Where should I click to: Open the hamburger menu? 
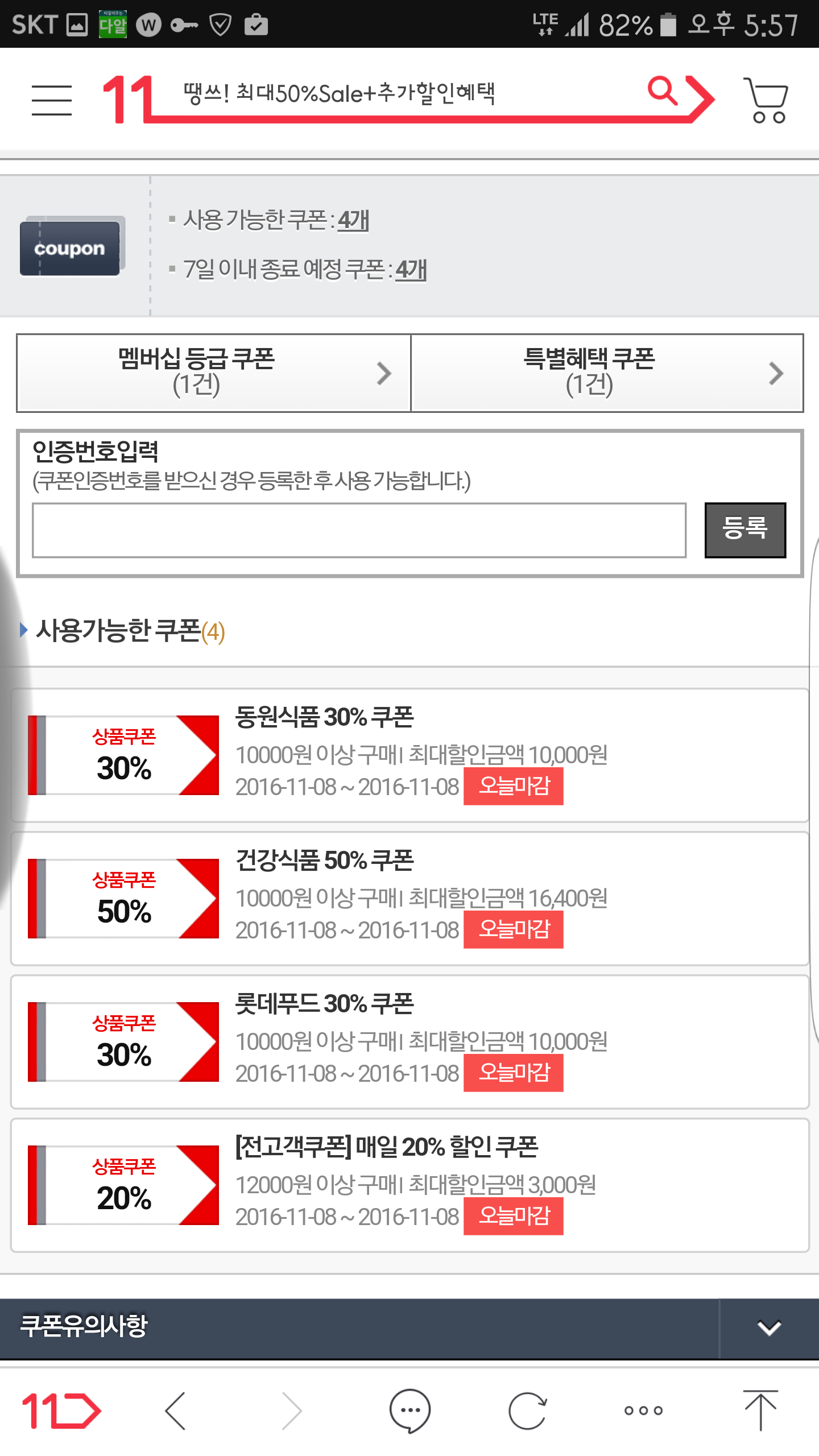click(x=52, y=100)
